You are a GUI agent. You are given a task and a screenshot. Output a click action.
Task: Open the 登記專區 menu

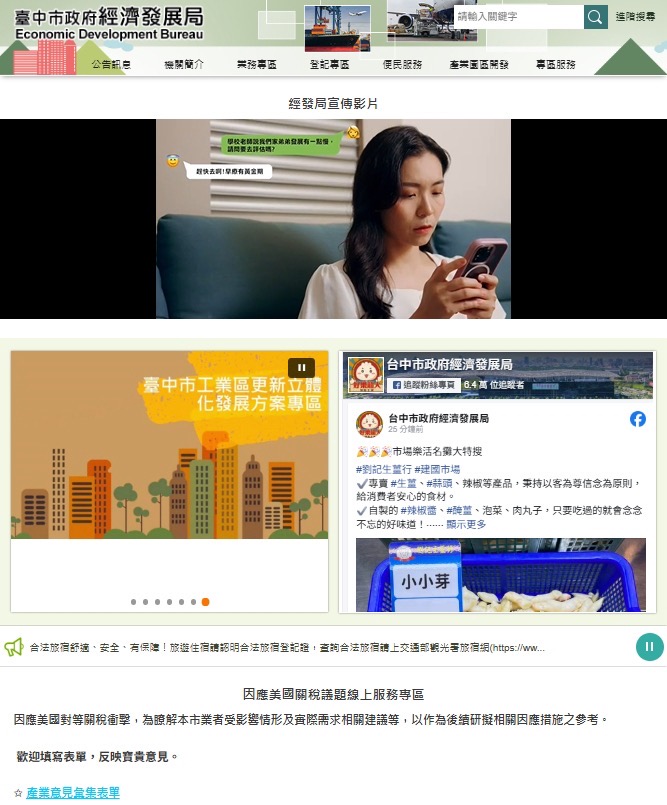329,64
